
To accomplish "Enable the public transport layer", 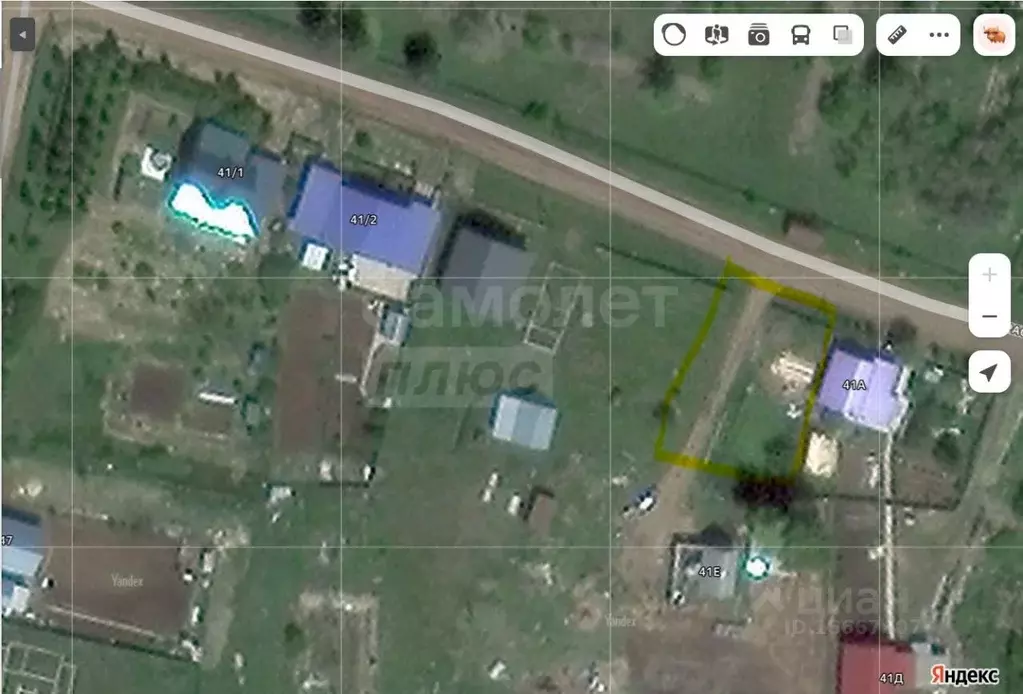I will tap(801, 35).
